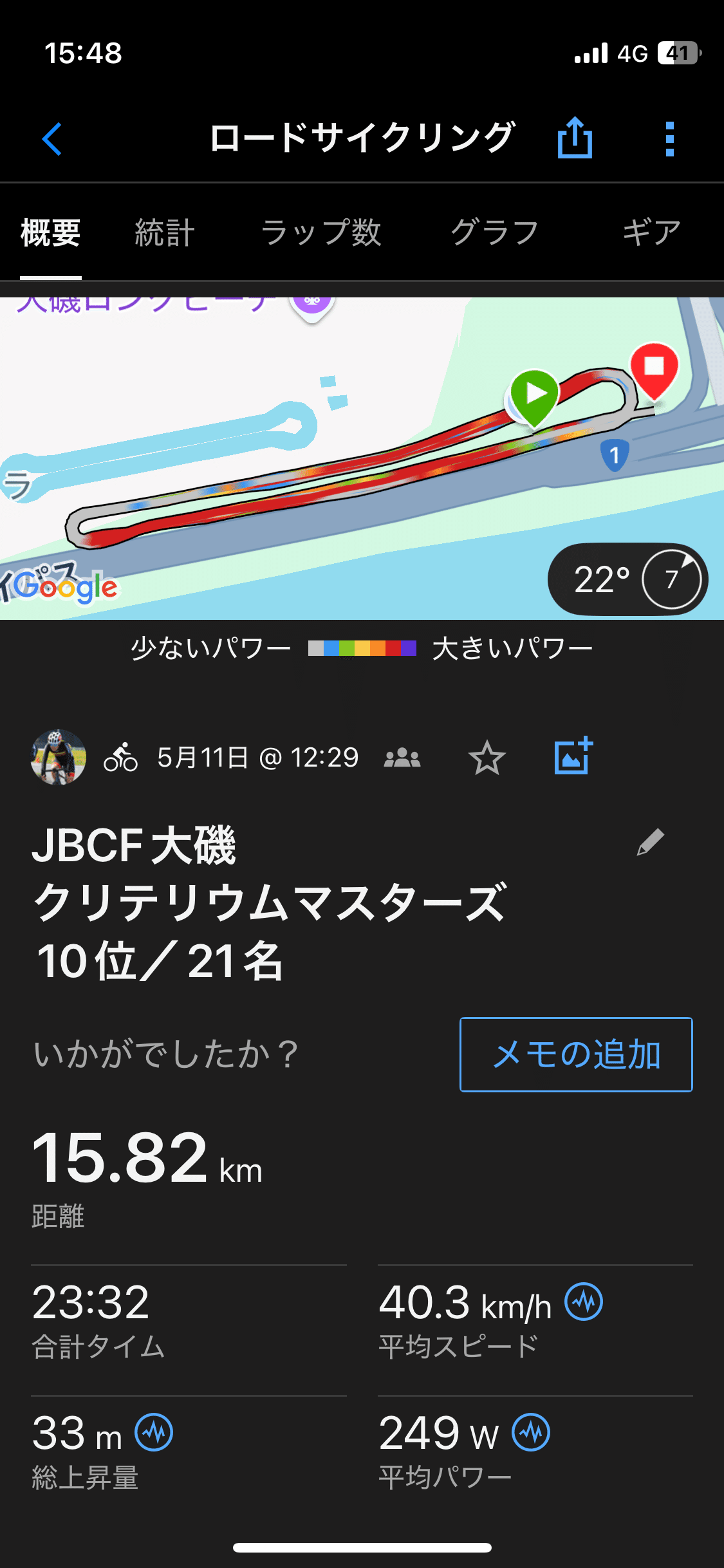This screenshot has width=724, height=1568.
Task: Toggle the favorite star for this activity
Action: tap(487, 758)
